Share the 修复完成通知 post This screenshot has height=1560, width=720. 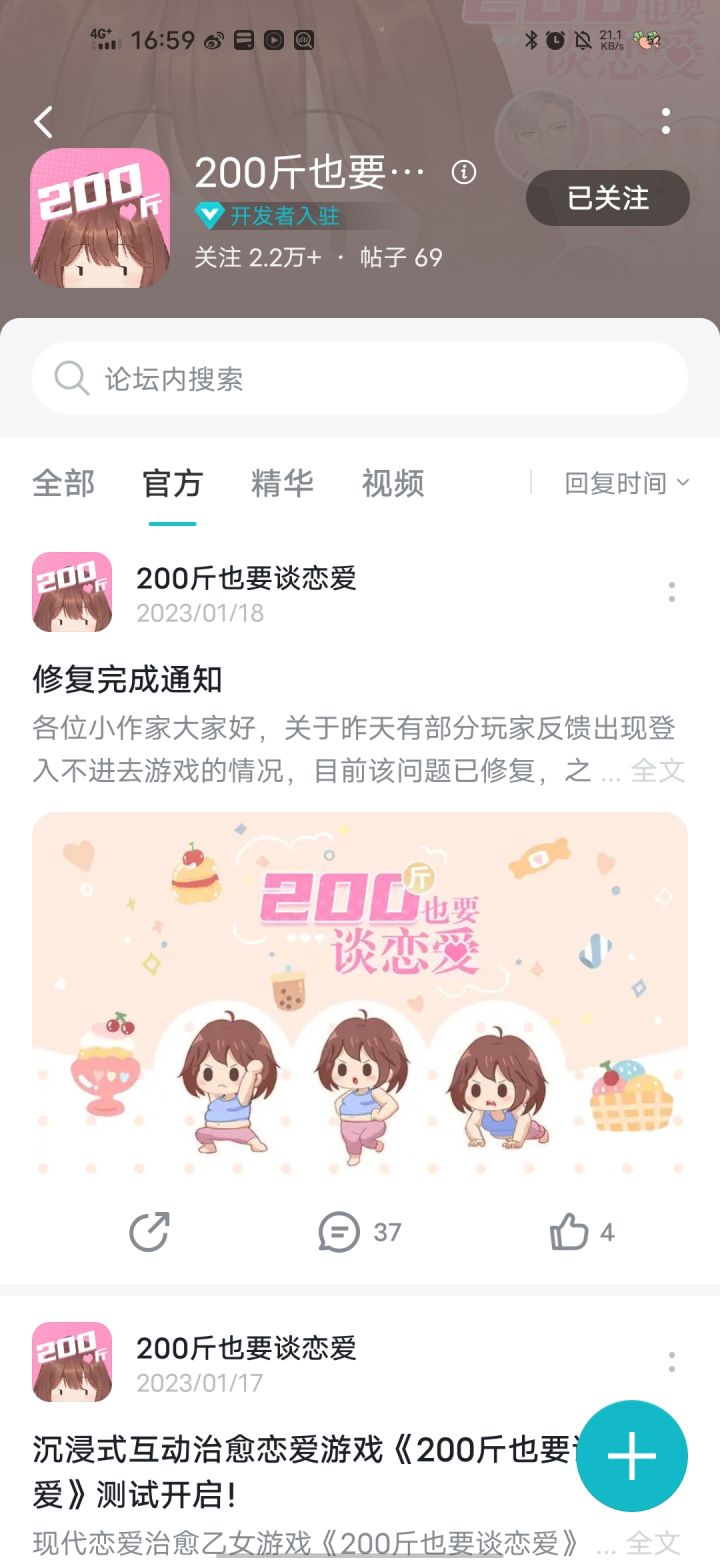click(150, 1232)
